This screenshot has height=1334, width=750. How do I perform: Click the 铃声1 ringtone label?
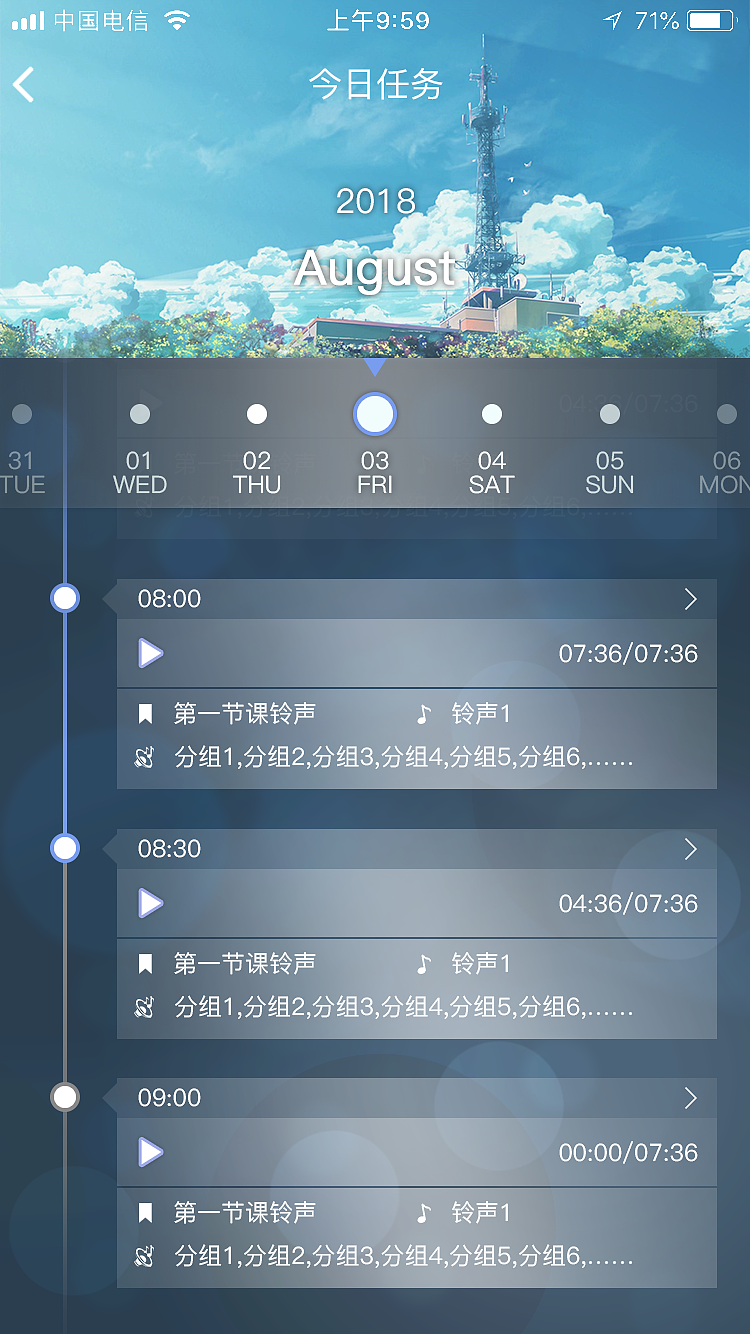pyautogui.click(x=480, y=713)
